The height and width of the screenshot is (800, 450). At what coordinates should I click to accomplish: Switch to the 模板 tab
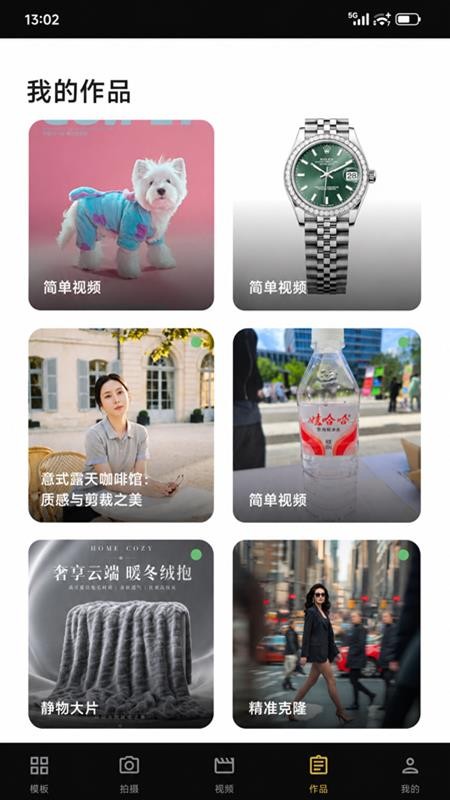(39, 774)
